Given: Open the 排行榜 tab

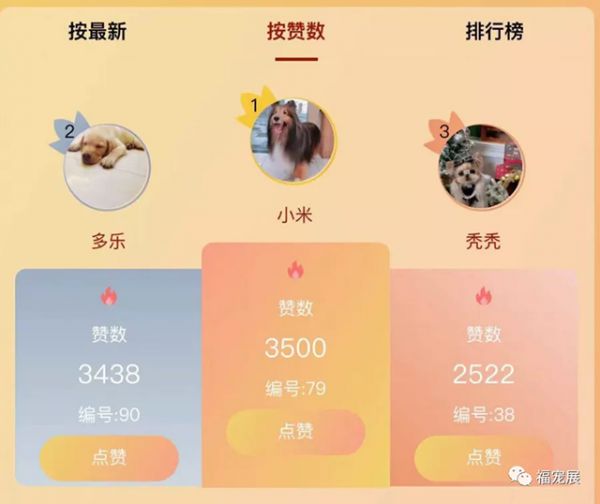Looking at the screenshot, I should tap(494, 31).
